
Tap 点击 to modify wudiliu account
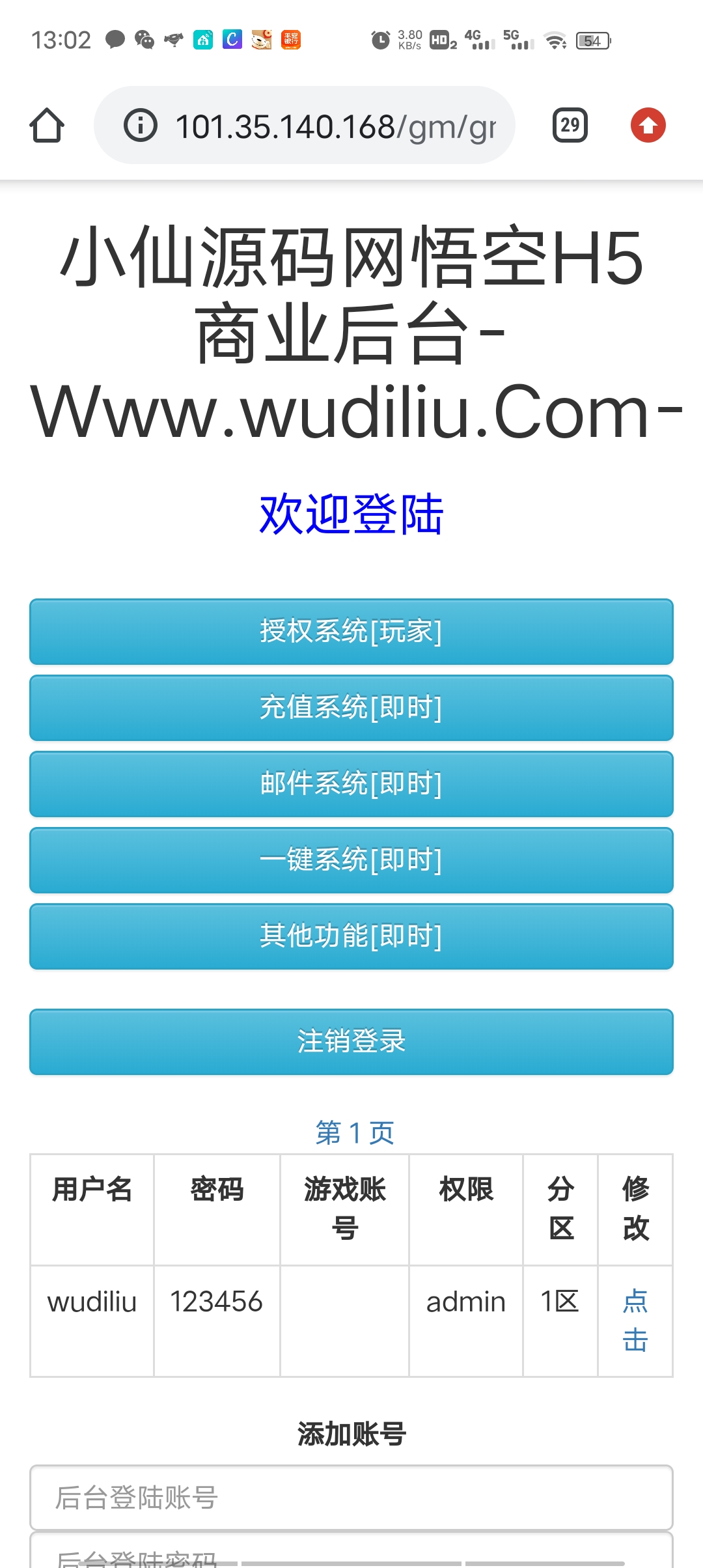click(x=635, y=1321)
